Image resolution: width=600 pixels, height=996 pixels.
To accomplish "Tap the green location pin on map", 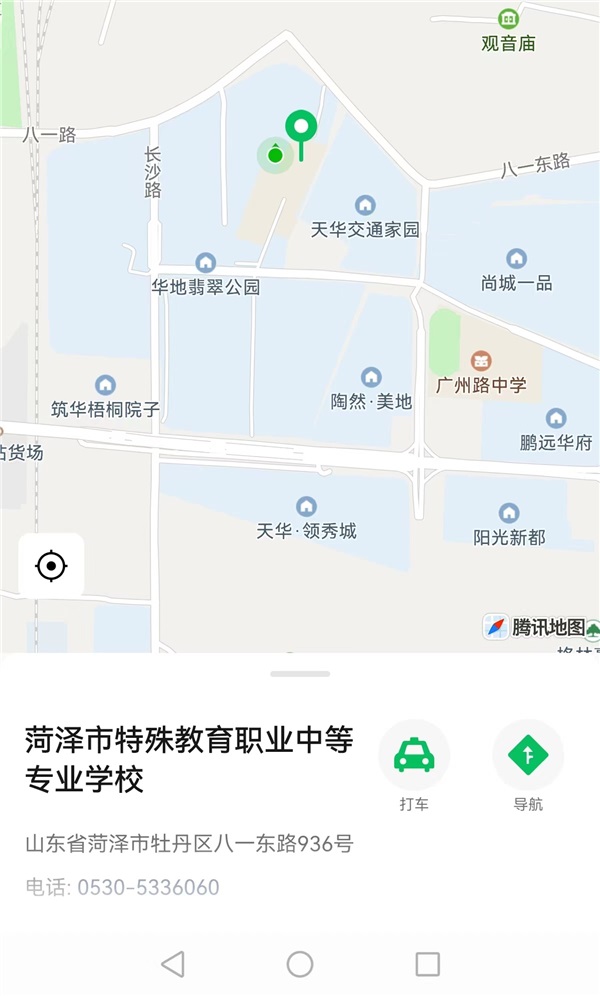I will tap(301, 129).
